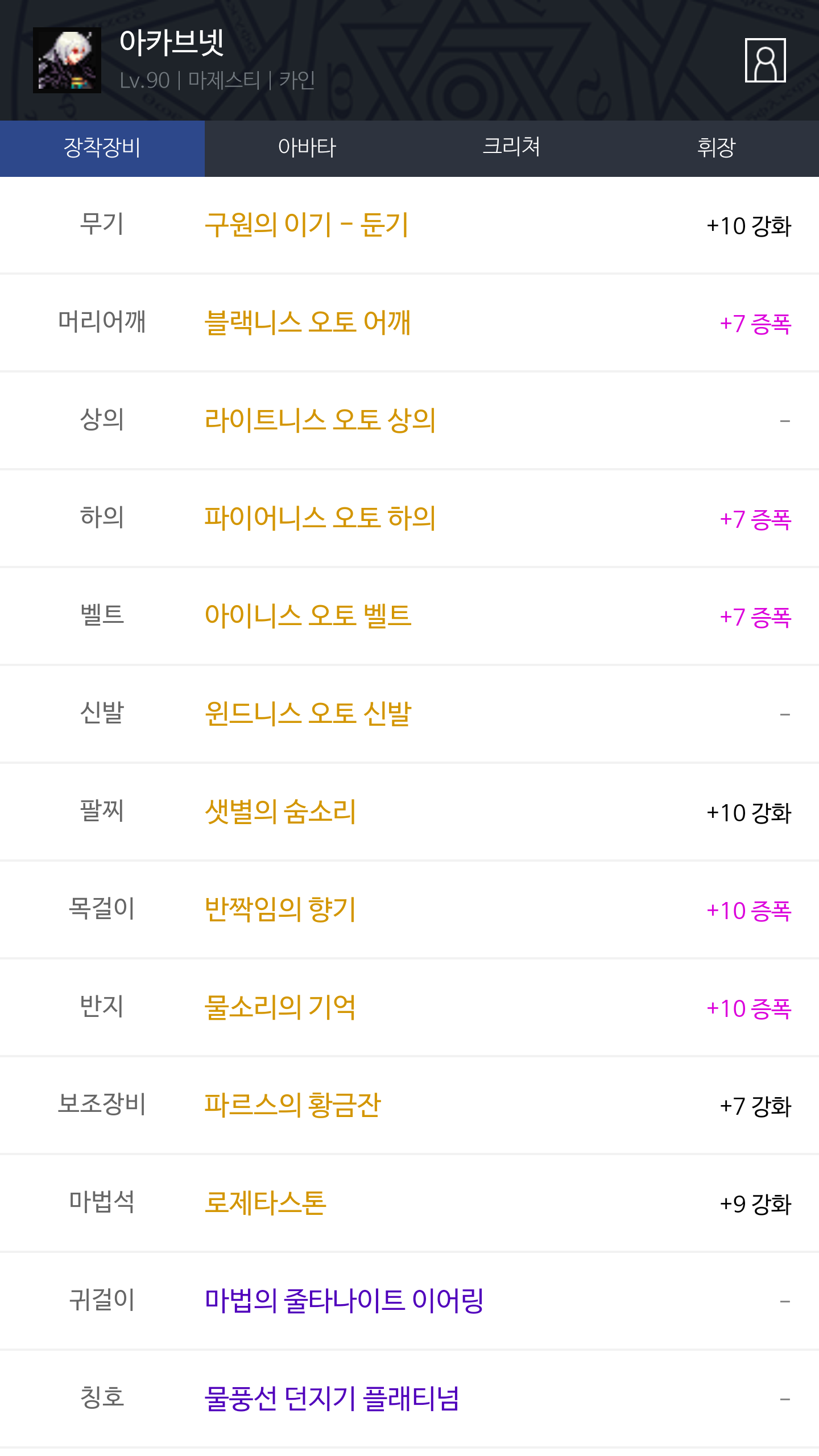Open the character profile icon
This screenshot has height=1456, width=819.
coord(765,60)
